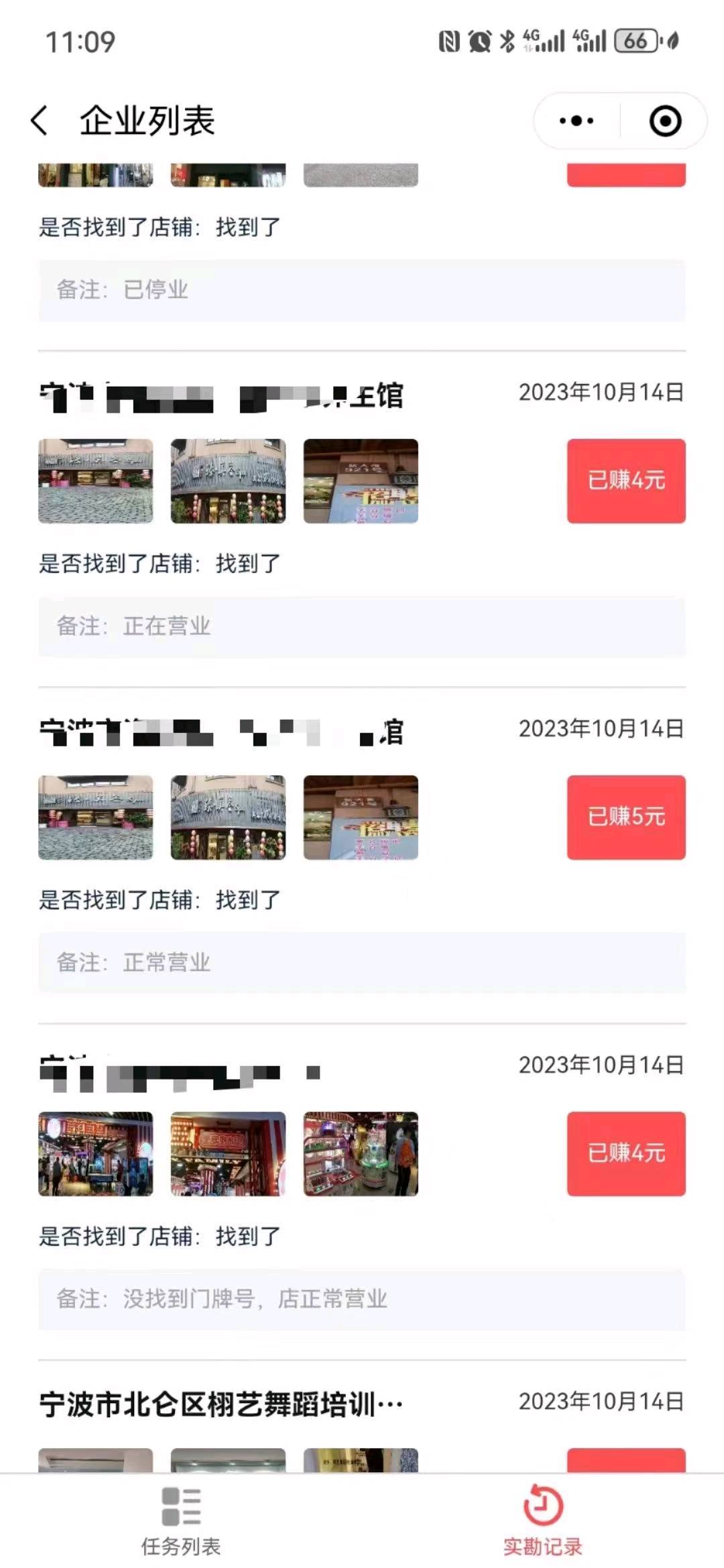Enlarge the door-number photo in the 正常营业 entry
The height and width of the screenshot is (1568, 724).
361,817
